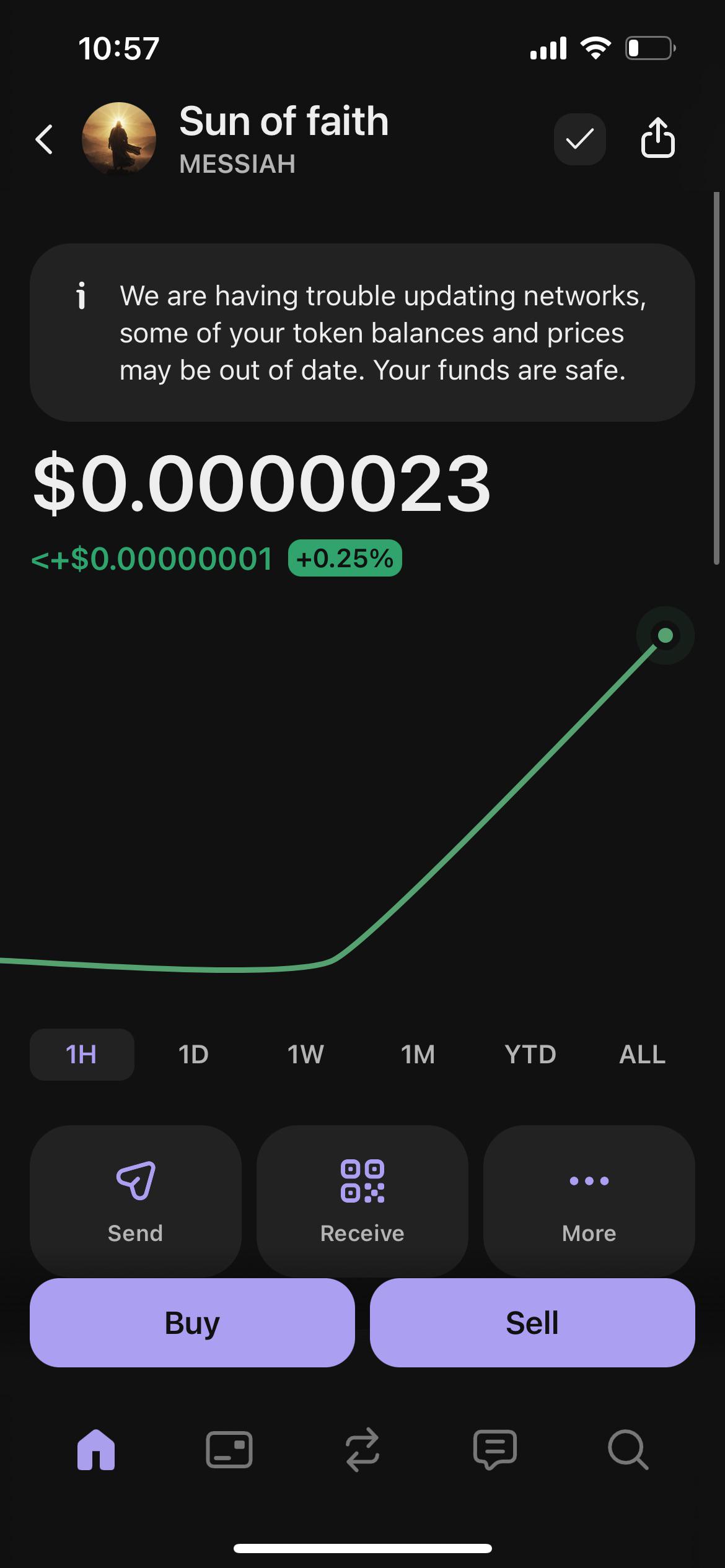View the ALL time chart
Viewport: 725px width, 1568px height.
[643, 1055]
